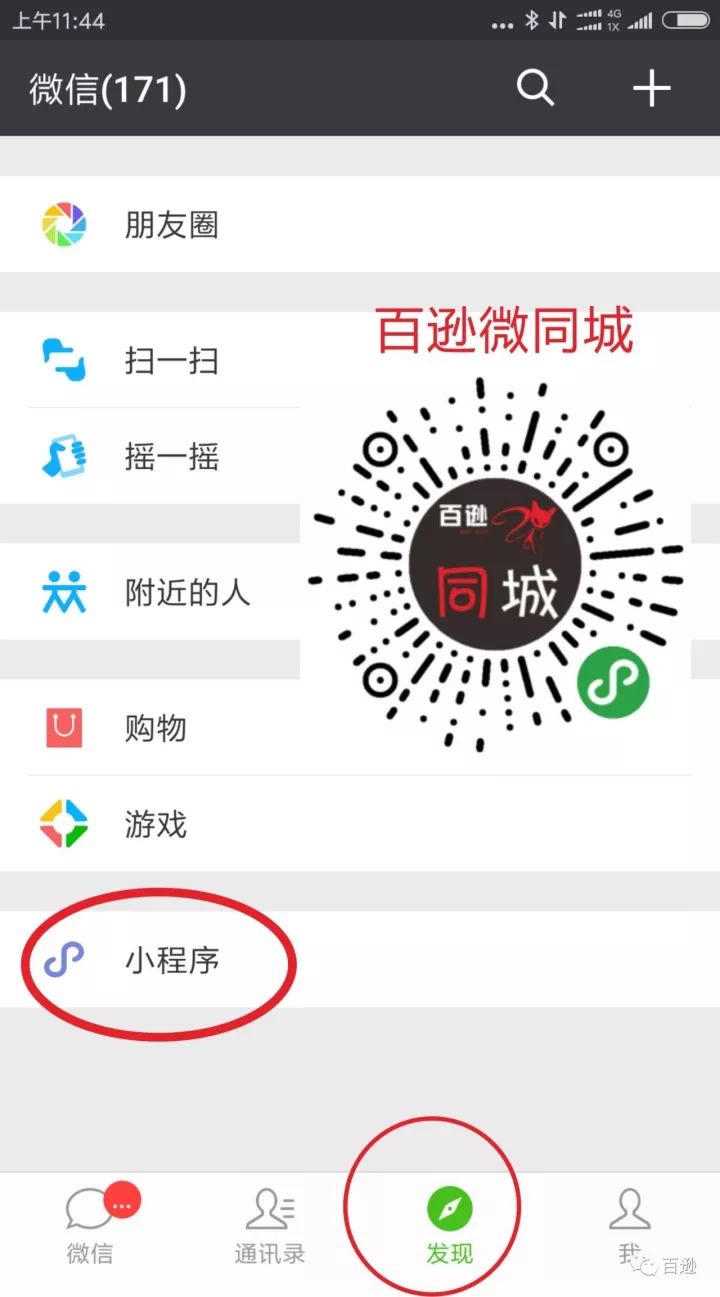720x1297 pixels.
Task: Open 扫一扫 scanner
Action: coord(360,360)
